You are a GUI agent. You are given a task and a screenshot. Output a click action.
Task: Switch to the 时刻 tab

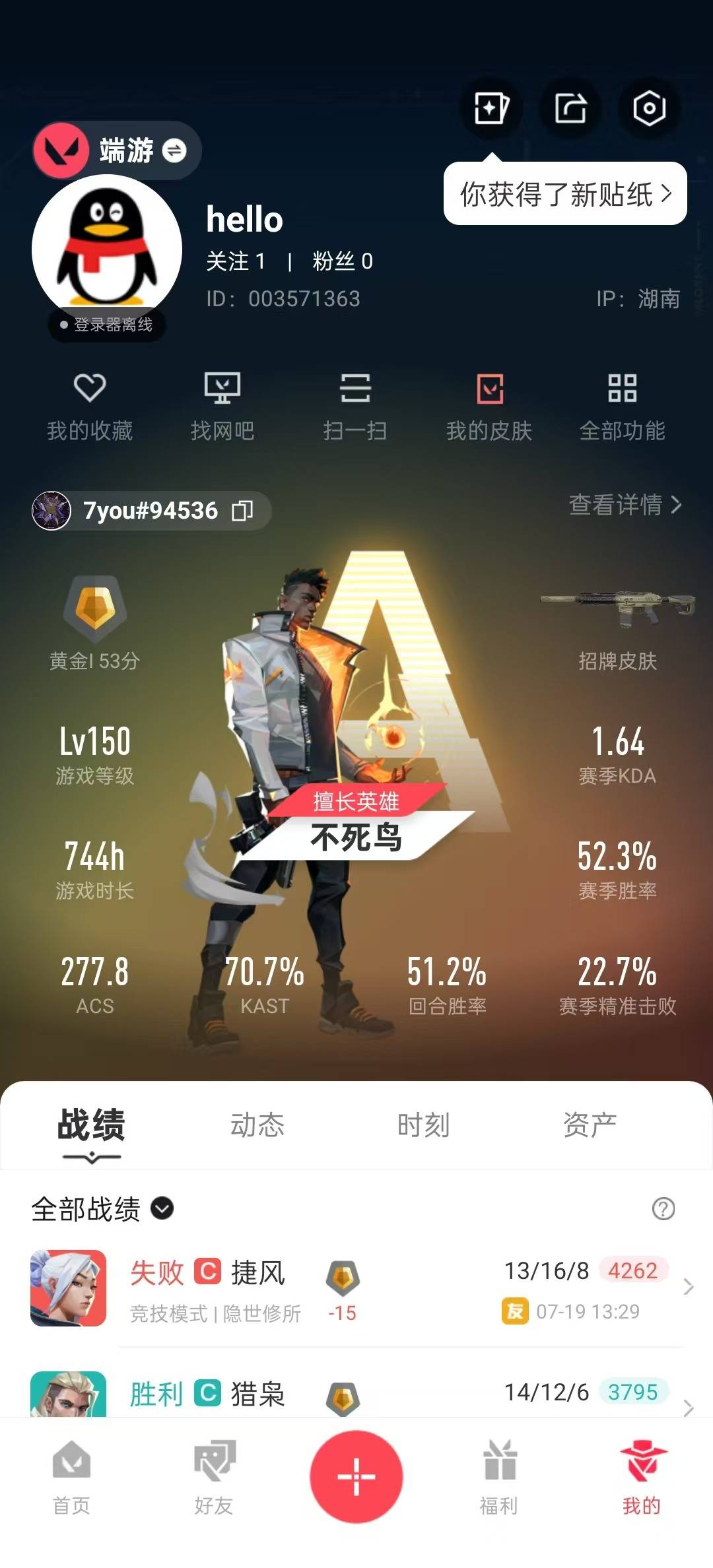[x=423, y=1125]
